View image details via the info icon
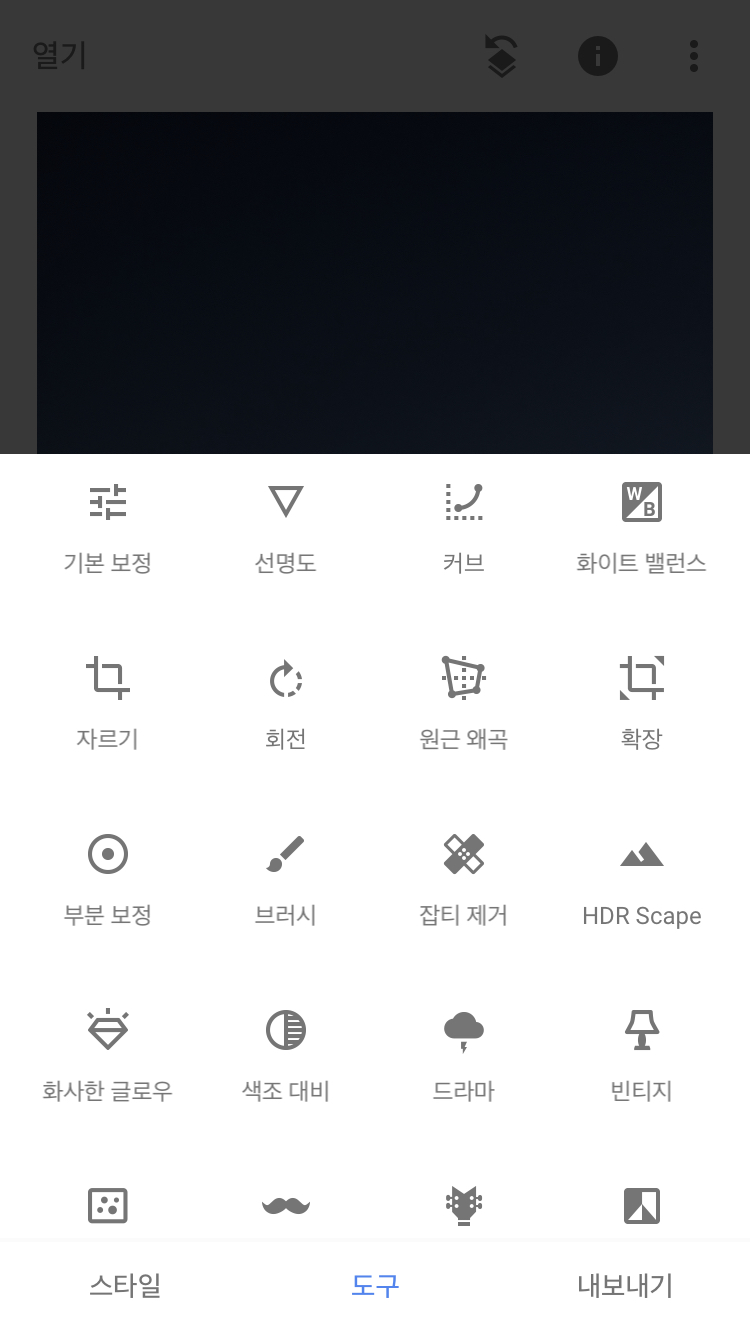The height and width of the screenshot is (1334, 750). 597,56
